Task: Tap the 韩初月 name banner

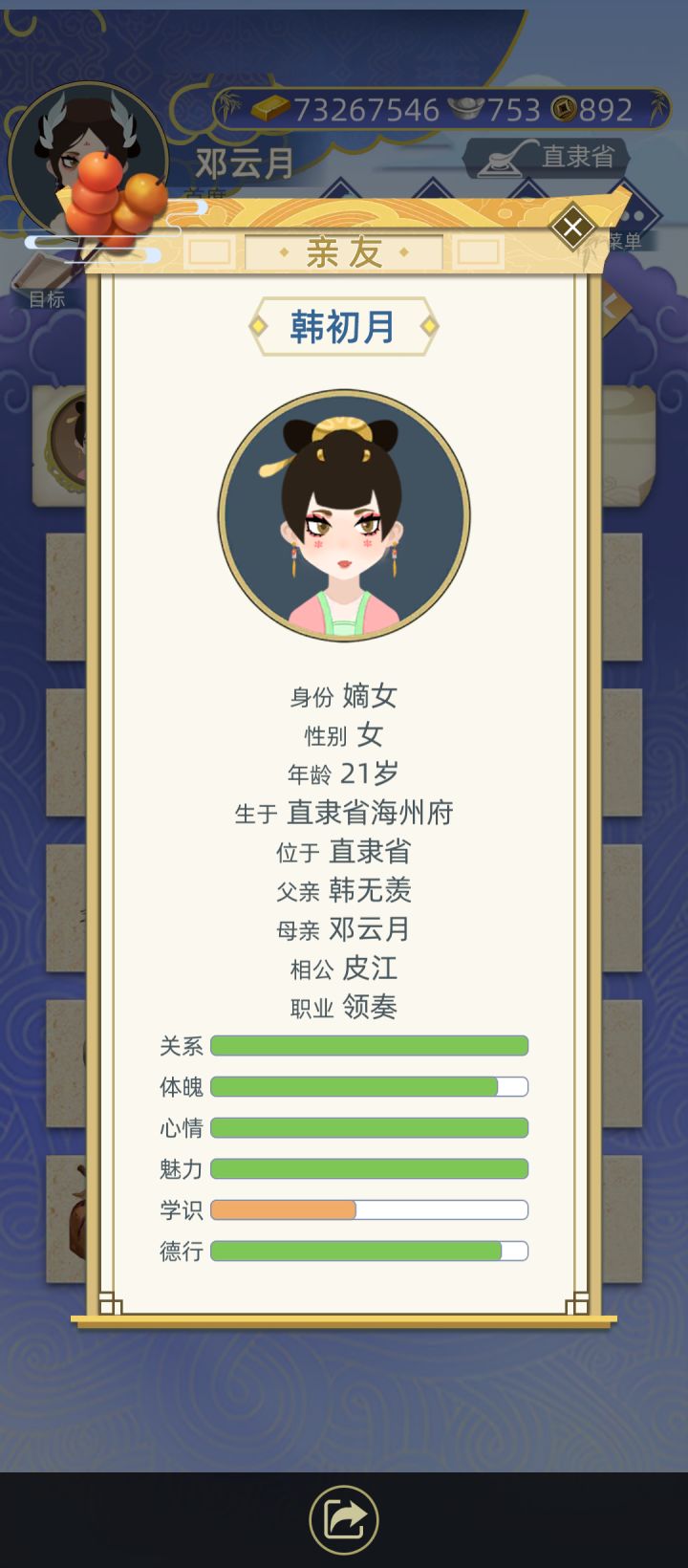Action: [342, 325]
